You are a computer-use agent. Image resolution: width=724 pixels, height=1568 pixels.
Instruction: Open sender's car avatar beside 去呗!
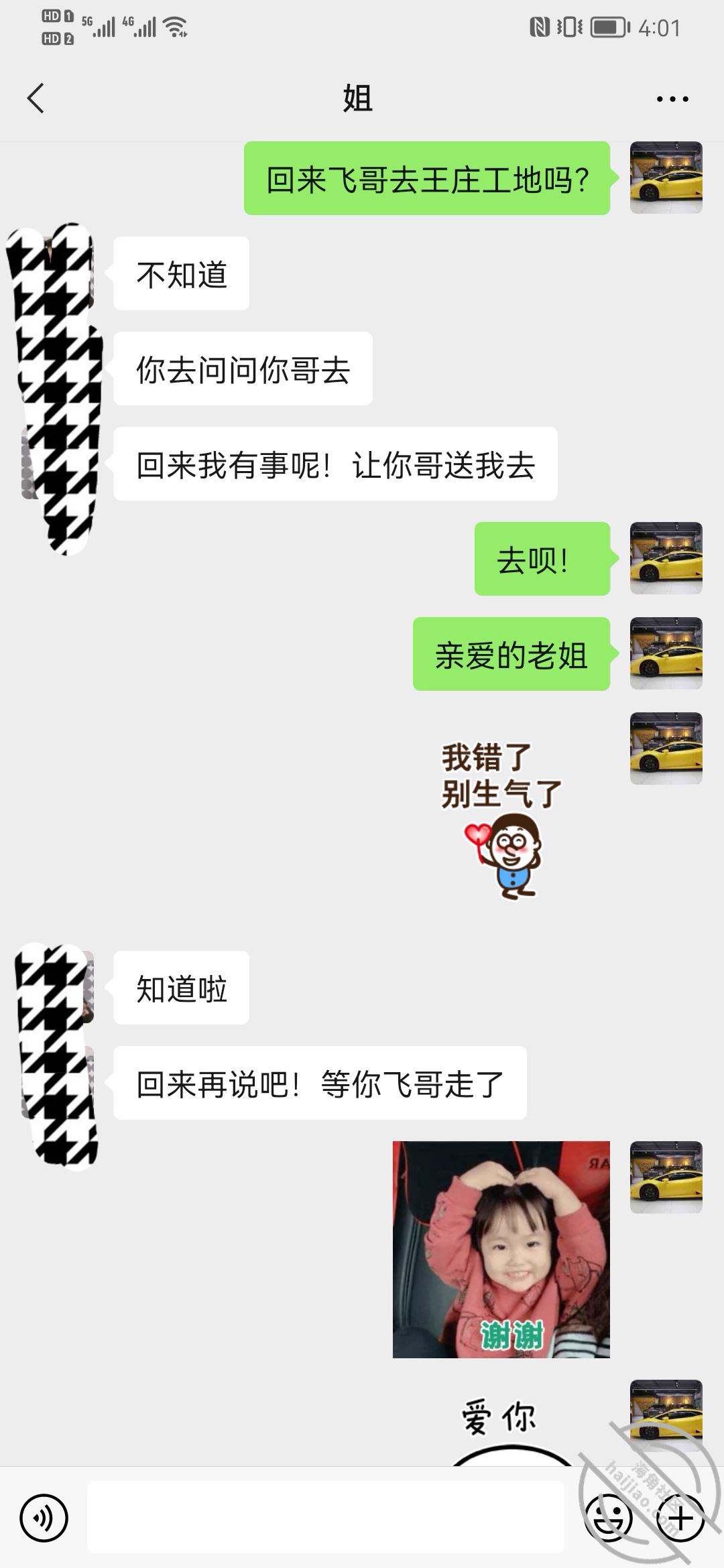pos(666,558)
